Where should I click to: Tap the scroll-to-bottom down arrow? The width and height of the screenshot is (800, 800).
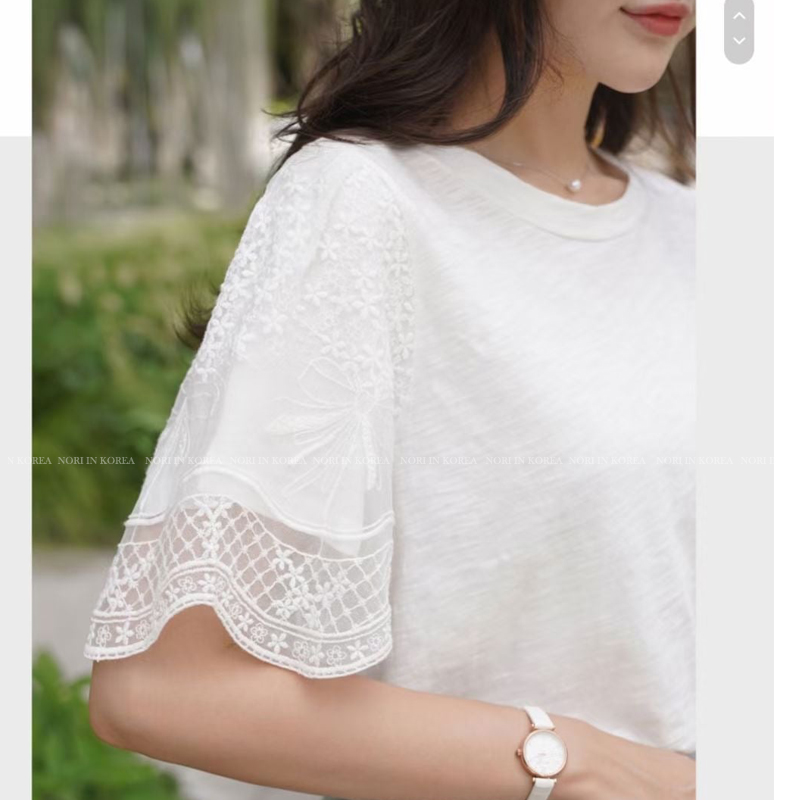tap(739, 42)
